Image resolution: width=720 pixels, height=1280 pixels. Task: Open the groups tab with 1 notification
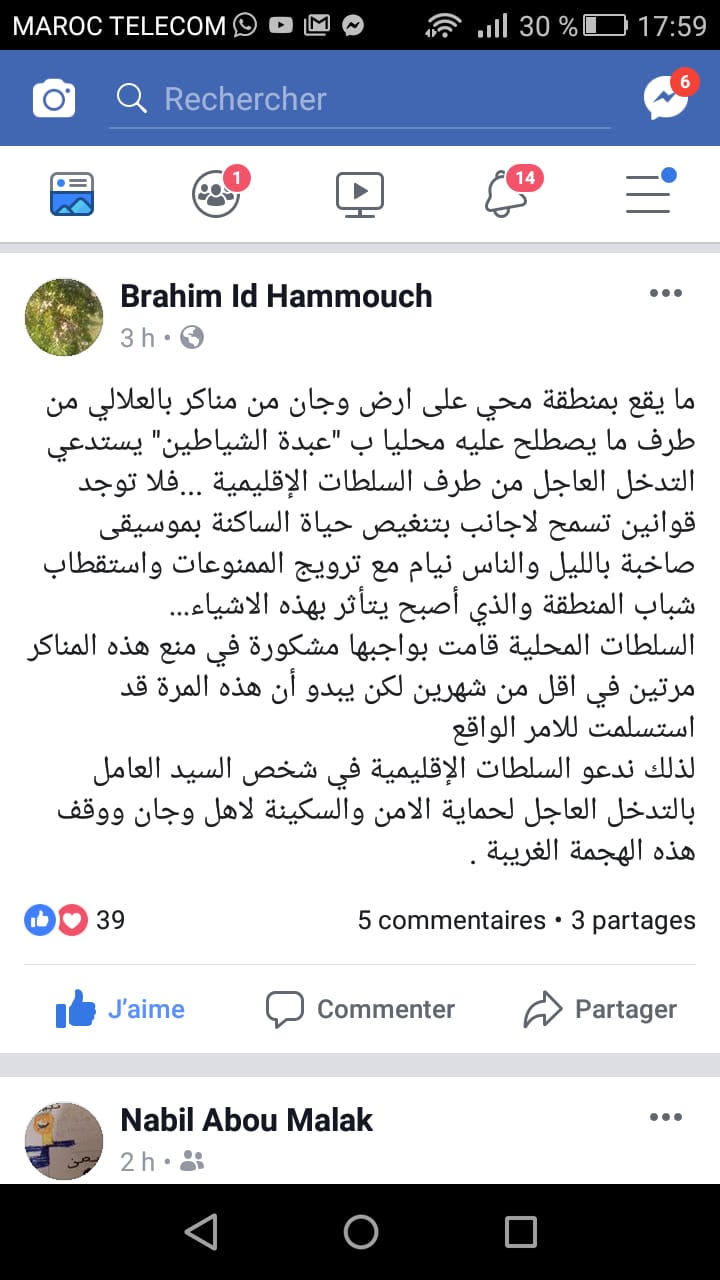tap(218, 192)
